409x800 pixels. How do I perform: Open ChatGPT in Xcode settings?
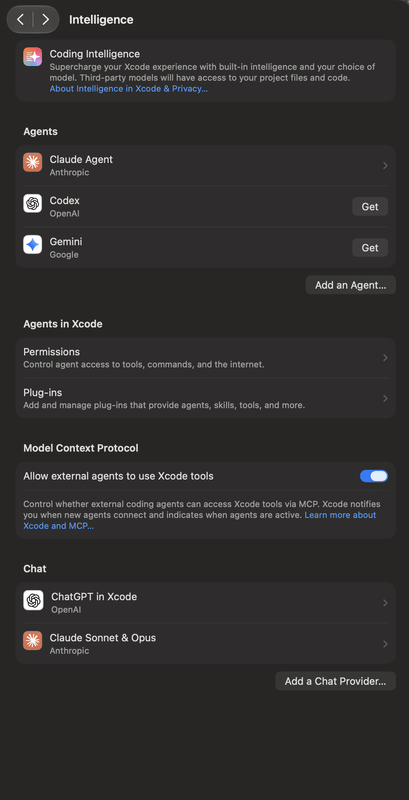(206, 603)
